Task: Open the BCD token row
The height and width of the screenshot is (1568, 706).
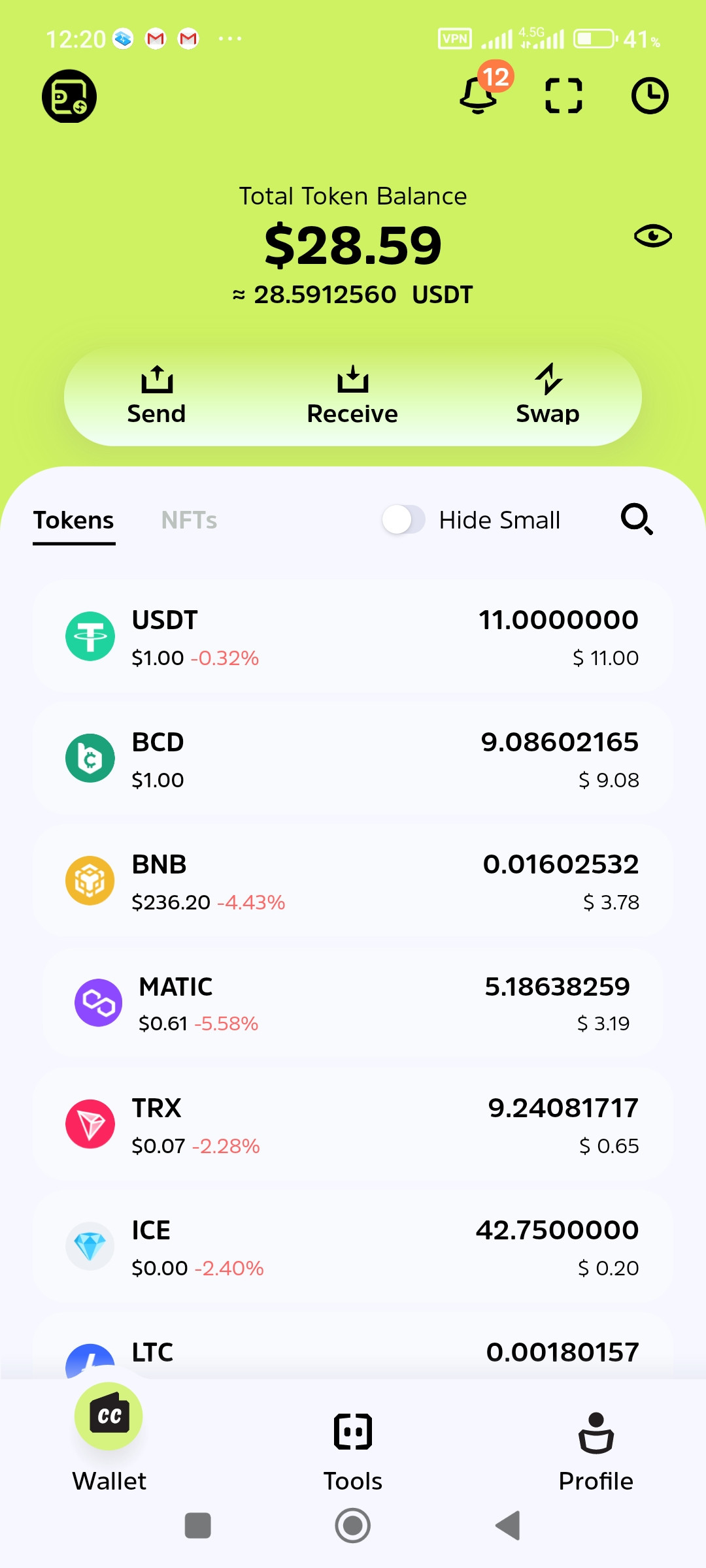Action: pyautogui.click(x=353, y=759)
